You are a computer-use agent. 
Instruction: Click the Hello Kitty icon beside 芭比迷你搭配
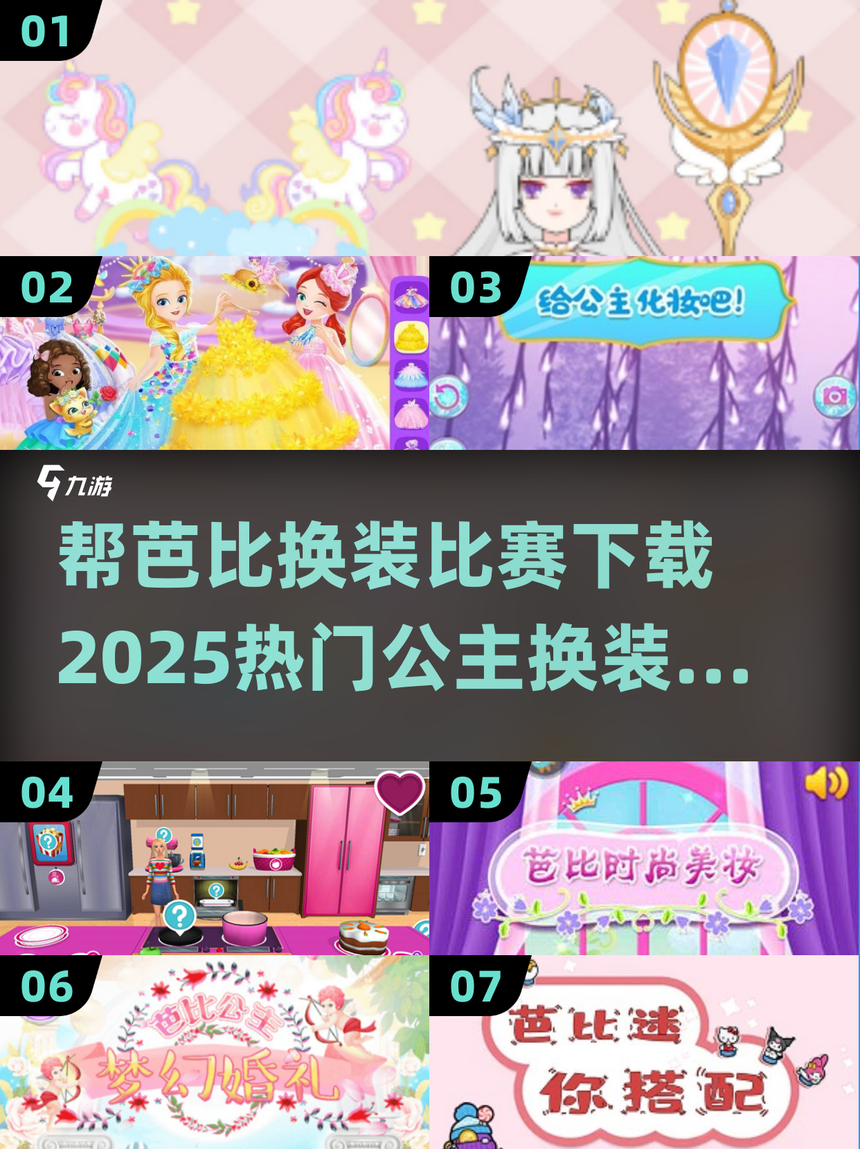[727, 1040]
